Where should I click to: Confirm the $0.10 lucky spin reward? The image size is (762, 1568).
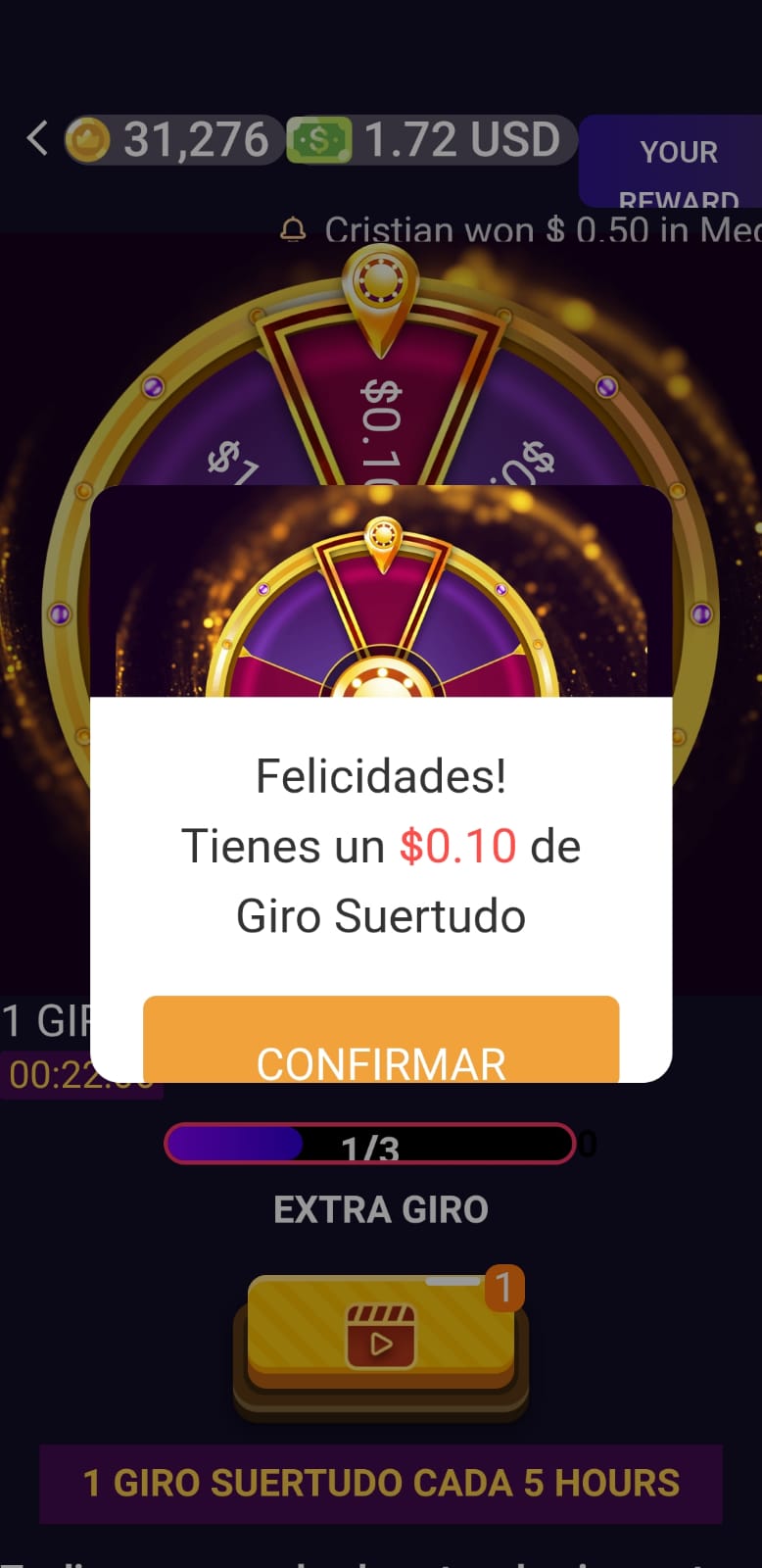pos(381,1040)
